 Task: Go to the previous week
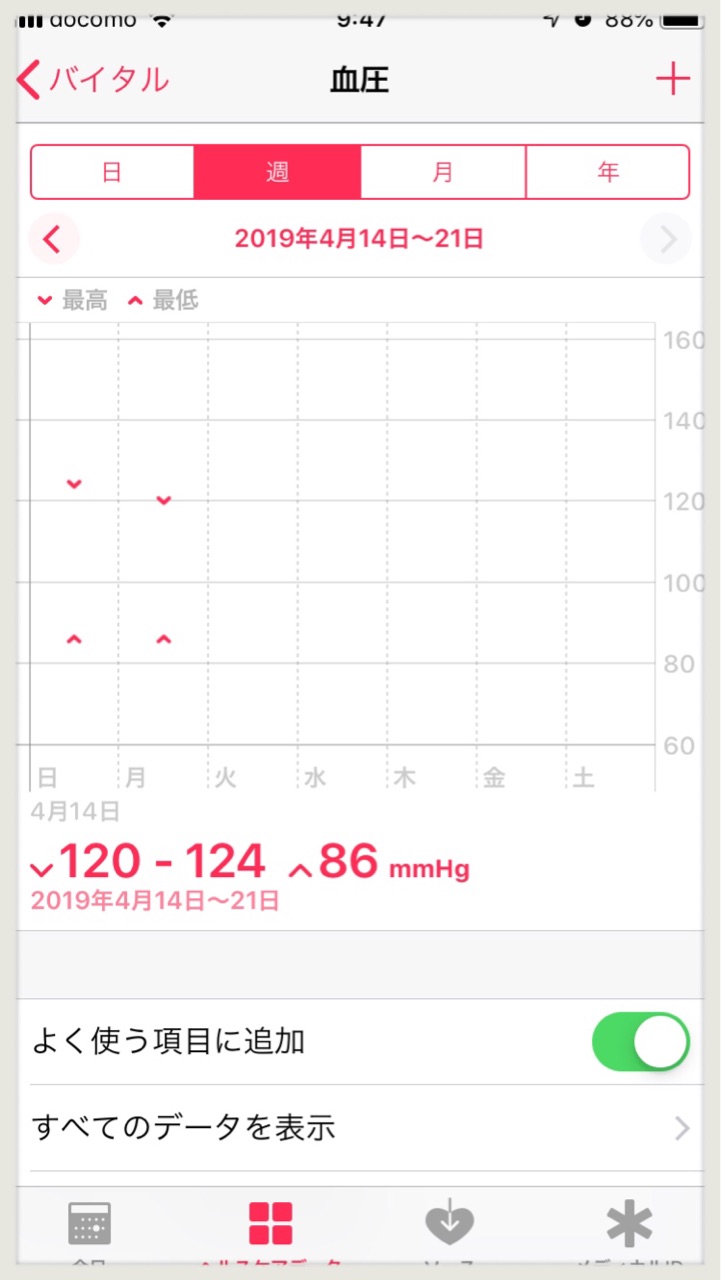(x=53, y=239)
